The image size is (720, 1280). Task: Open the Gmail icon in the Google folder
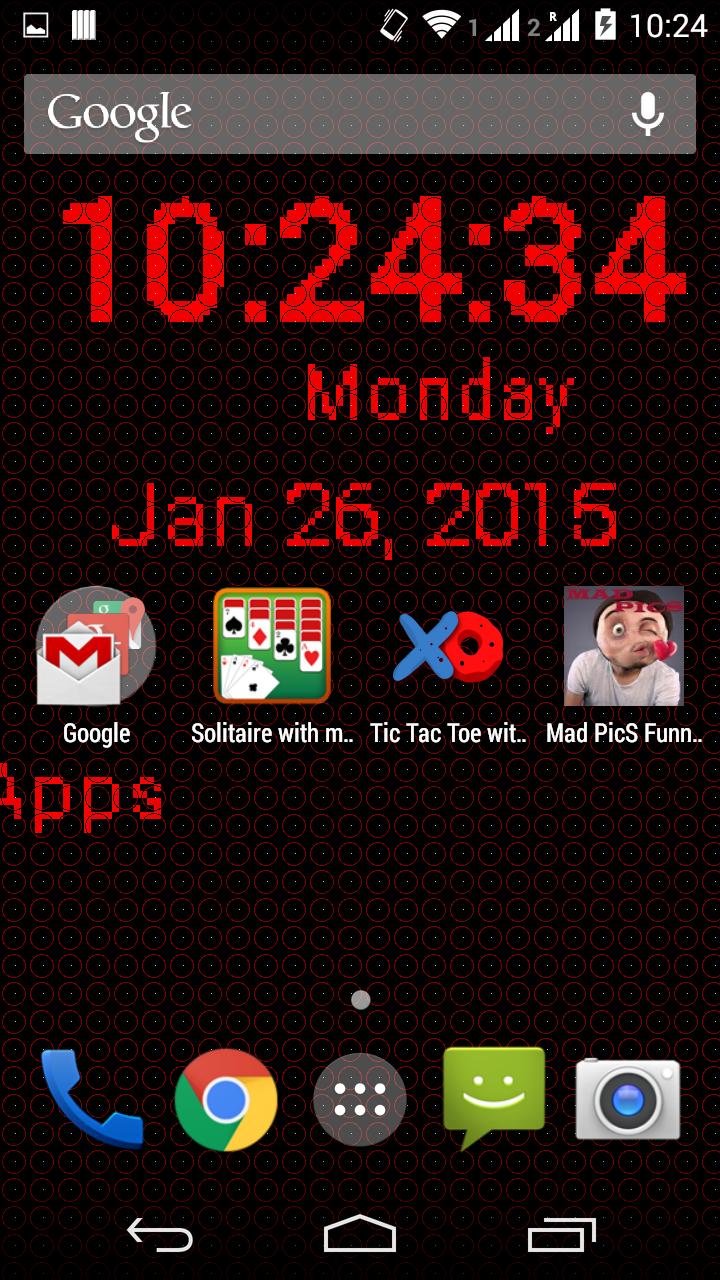click(80, 660)
